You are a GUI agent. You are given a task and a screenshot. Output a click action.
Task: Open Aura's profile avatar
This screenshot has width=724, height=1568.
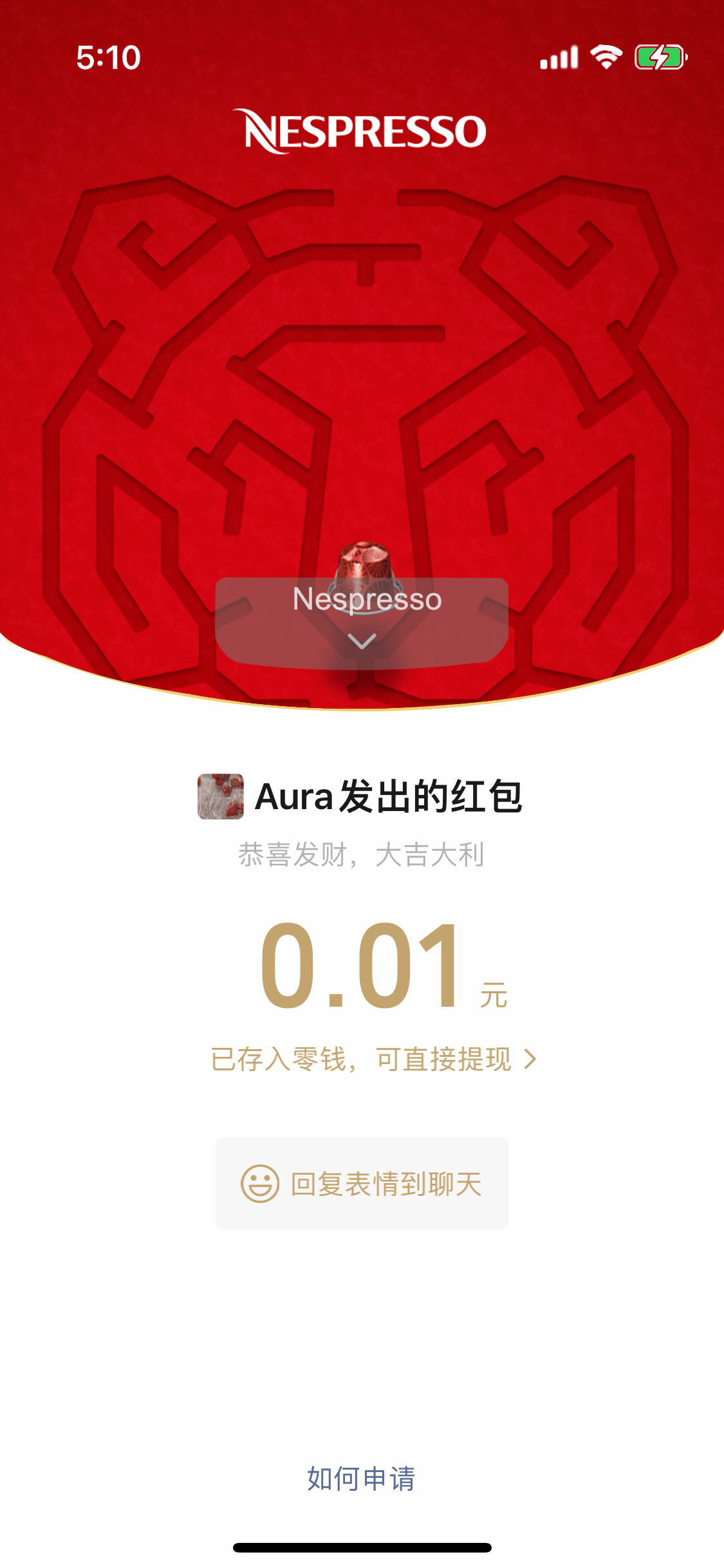(x=220, y=796)
